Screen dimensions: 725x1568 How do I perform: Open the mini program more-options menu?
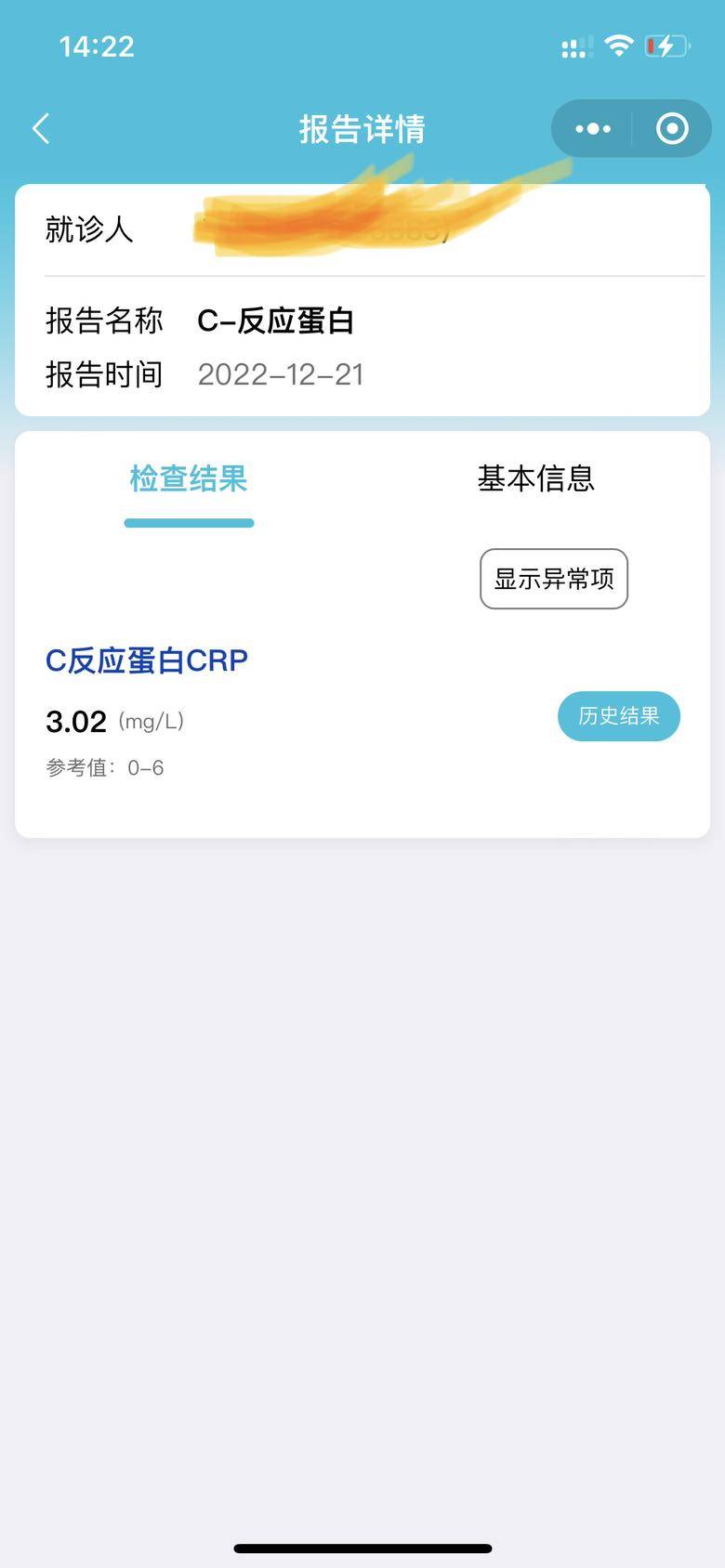pos(593,129)
